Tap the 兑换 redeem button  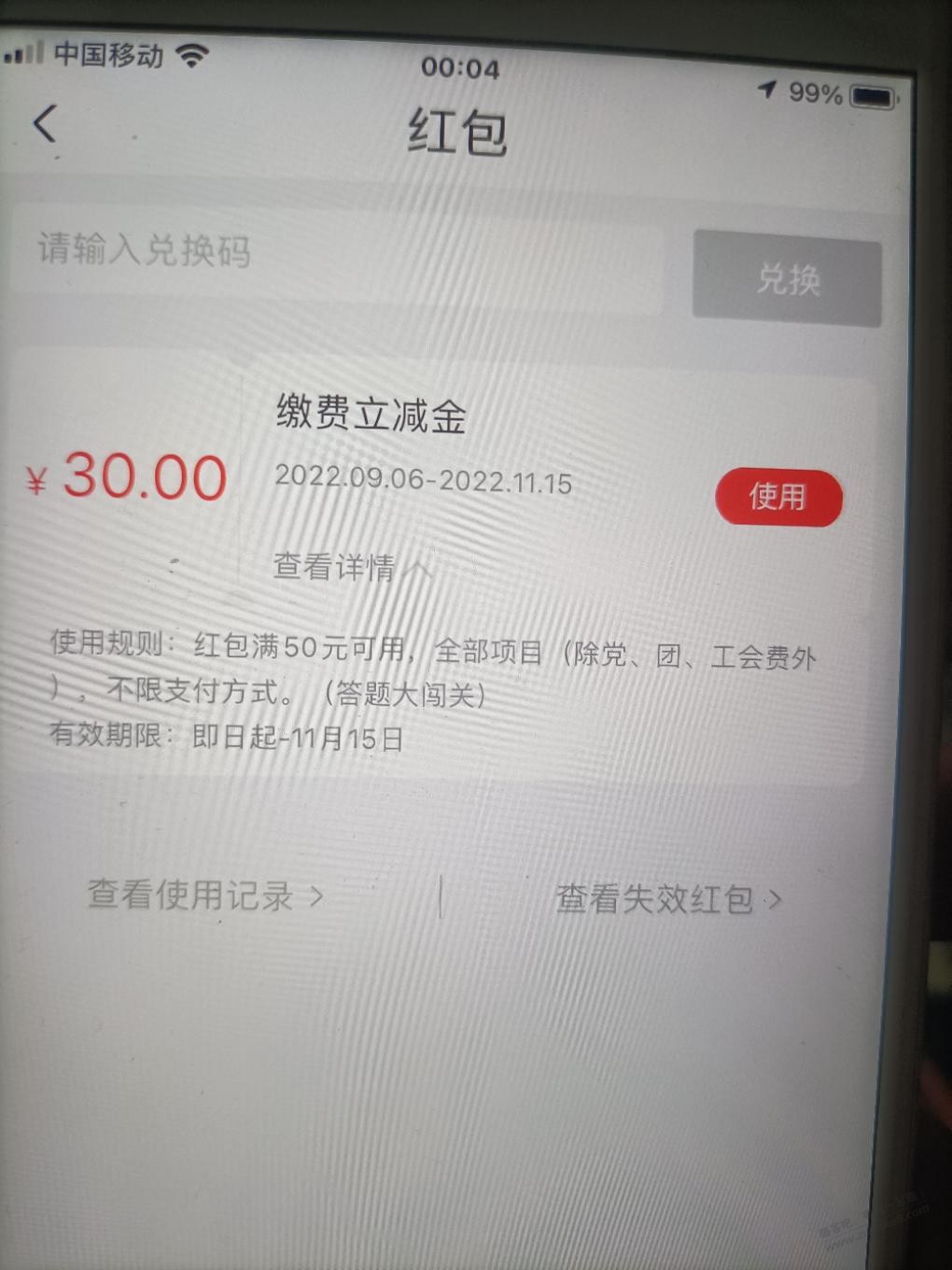coord(787,279)
